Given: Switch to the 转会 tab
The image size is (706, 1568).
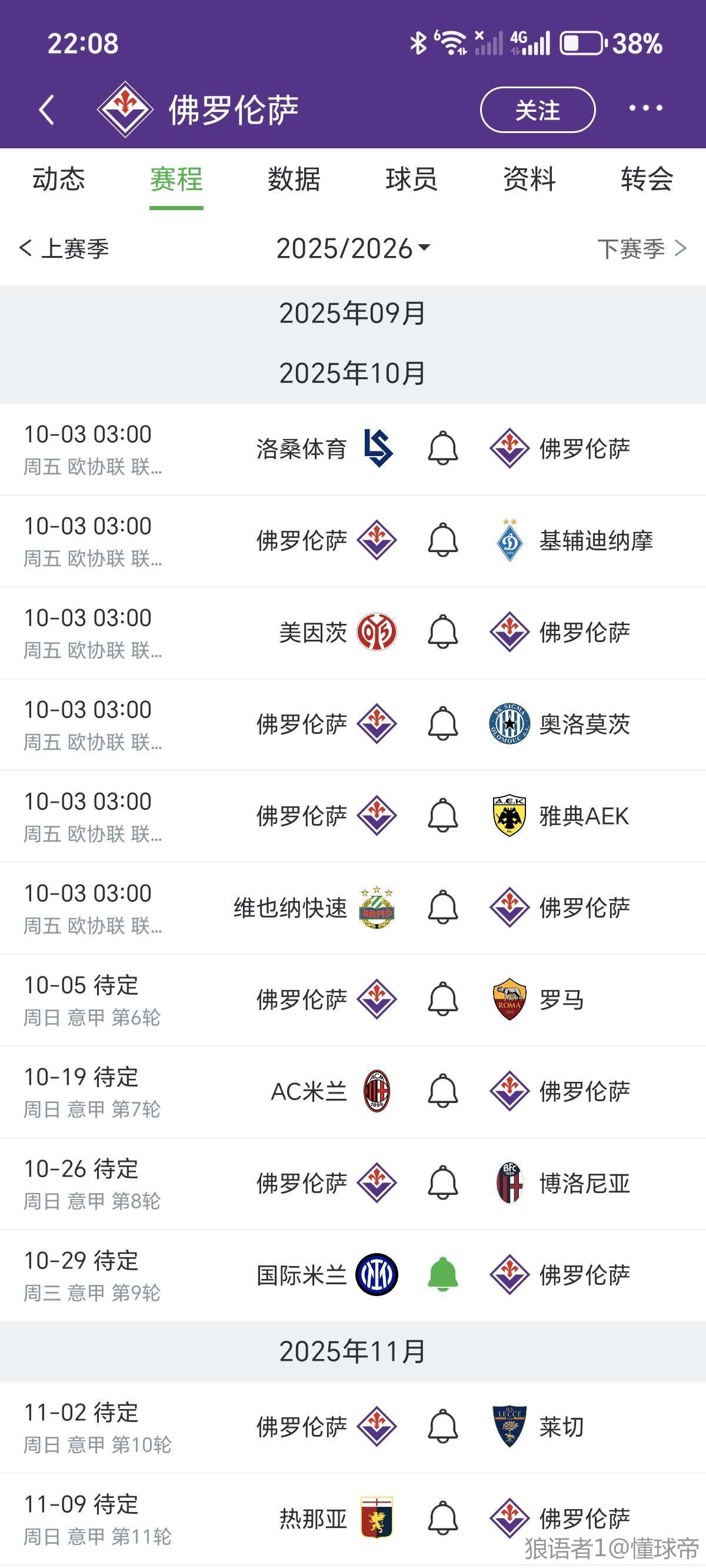Looking at the screenshot, I should pos(647,180).
